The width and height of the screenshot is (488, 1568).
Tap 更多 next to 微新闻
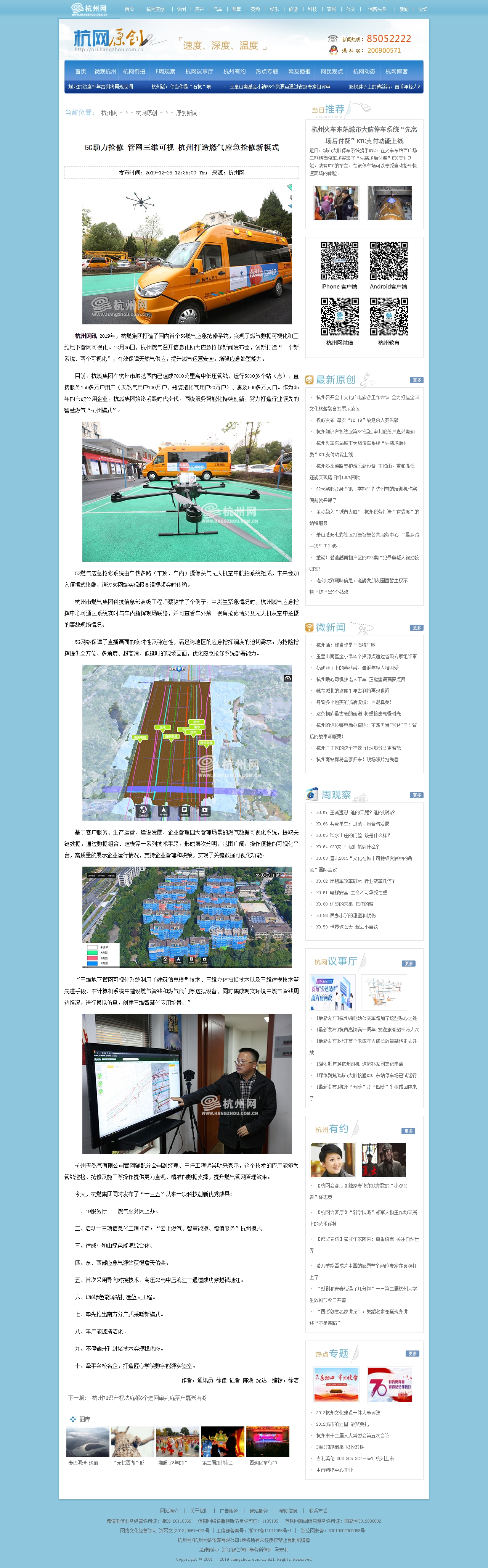pyautogui.click(x=416, y=628)
